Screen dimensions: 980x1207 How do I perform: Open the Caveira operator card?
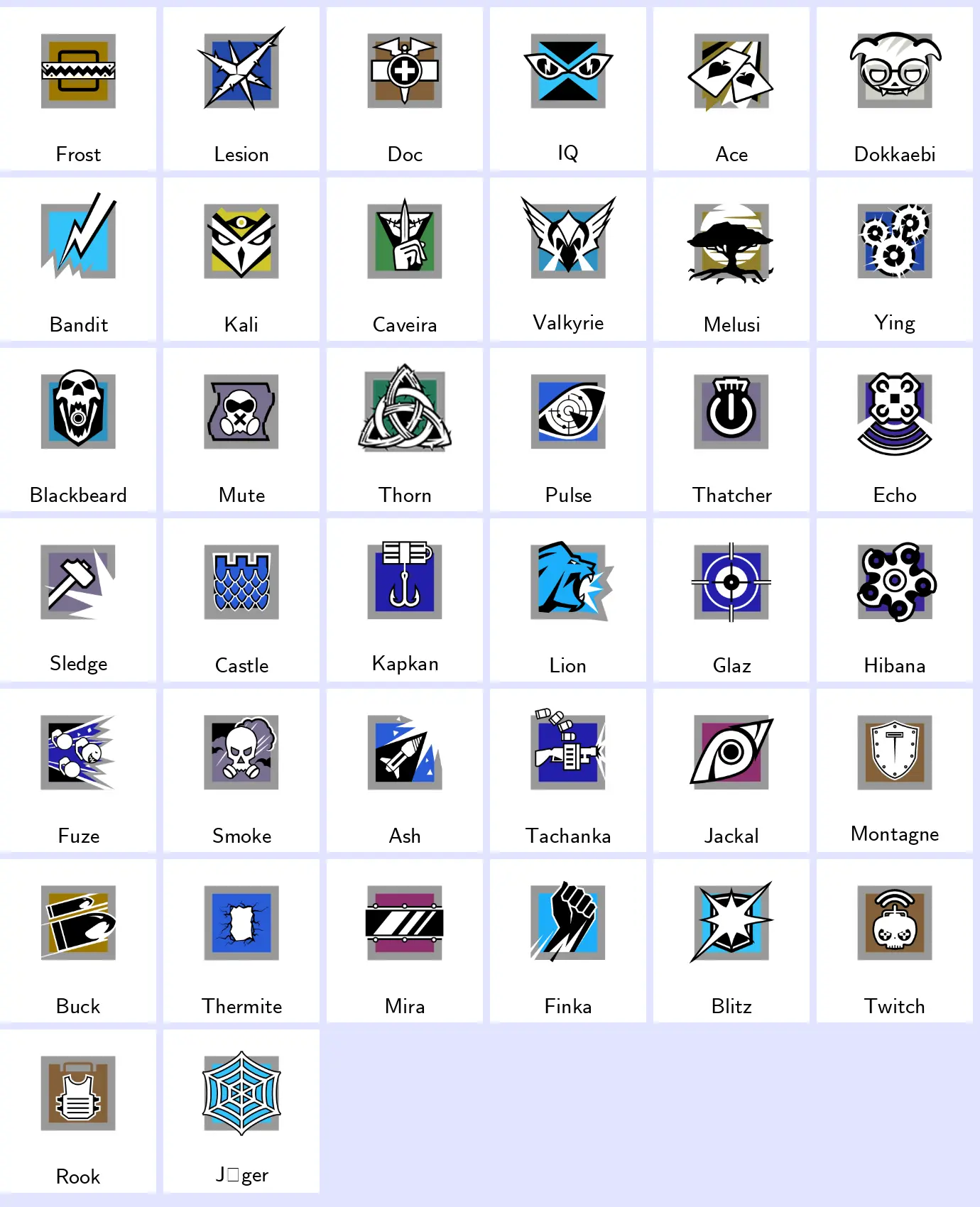click(405, 259)
